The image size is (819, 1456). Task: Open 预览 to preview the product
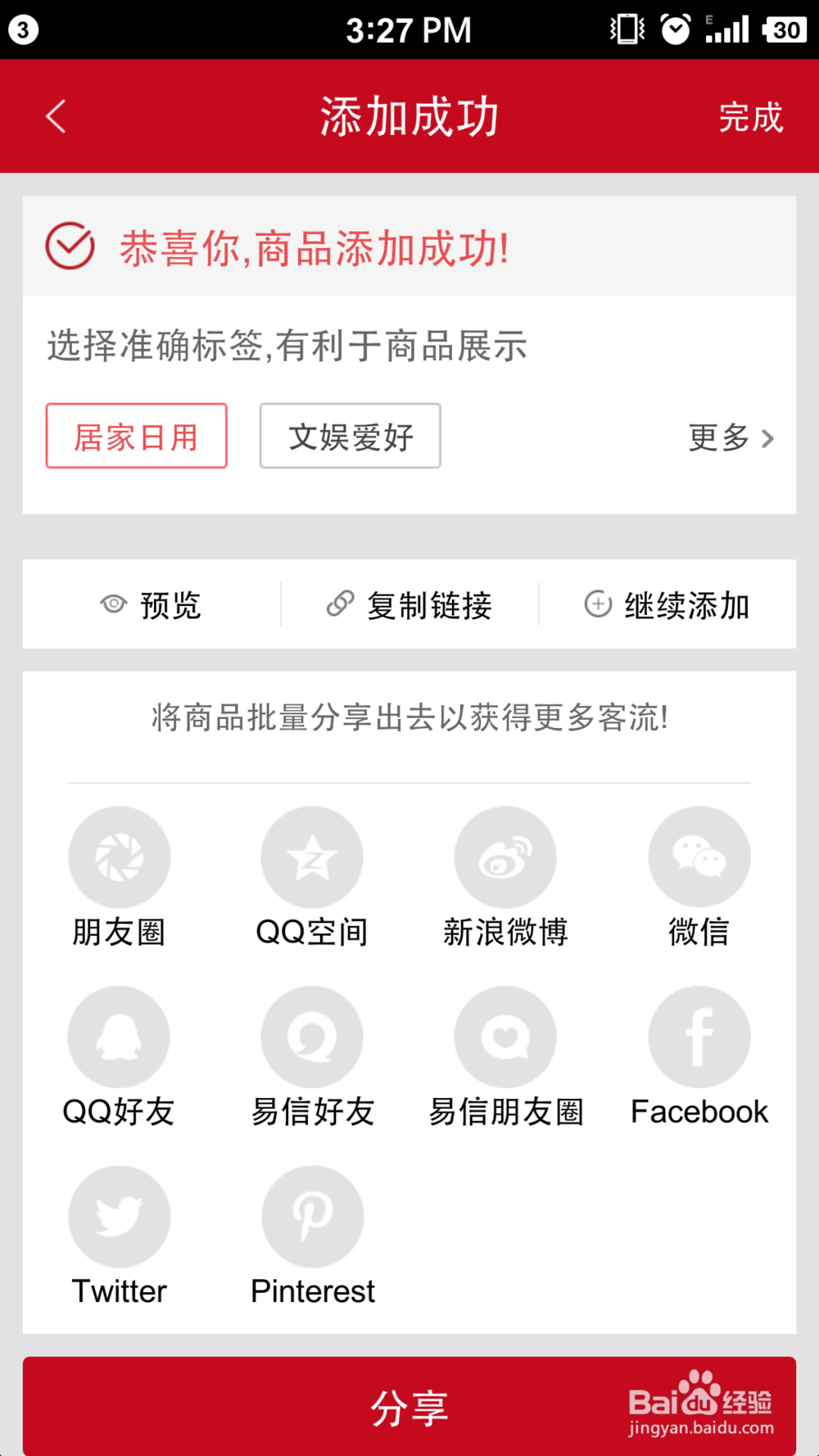151,604
